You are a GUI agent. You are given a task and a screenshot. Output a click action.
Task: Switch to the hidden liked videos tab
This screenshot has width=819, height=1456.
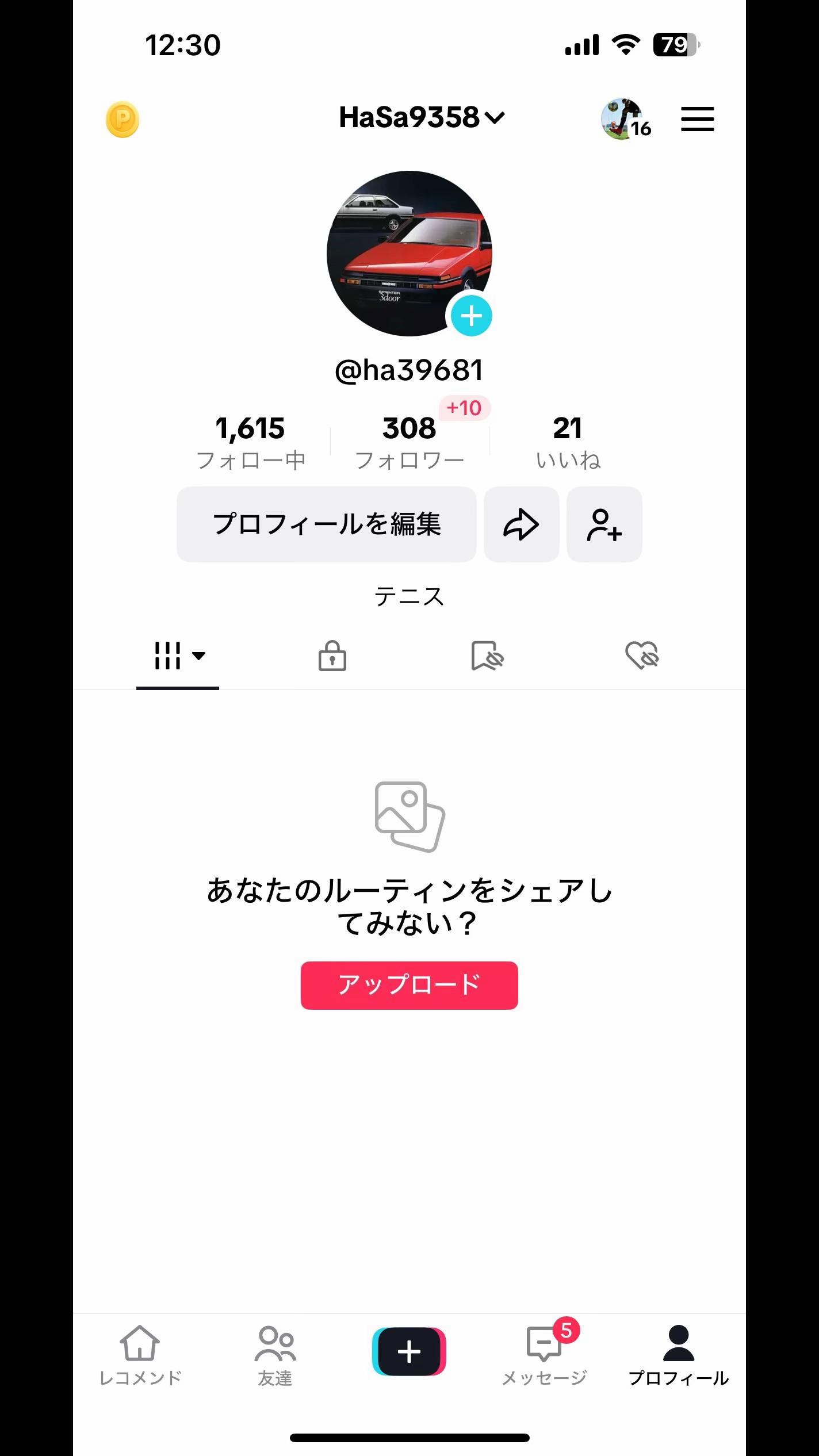click(x=642, y=656)
